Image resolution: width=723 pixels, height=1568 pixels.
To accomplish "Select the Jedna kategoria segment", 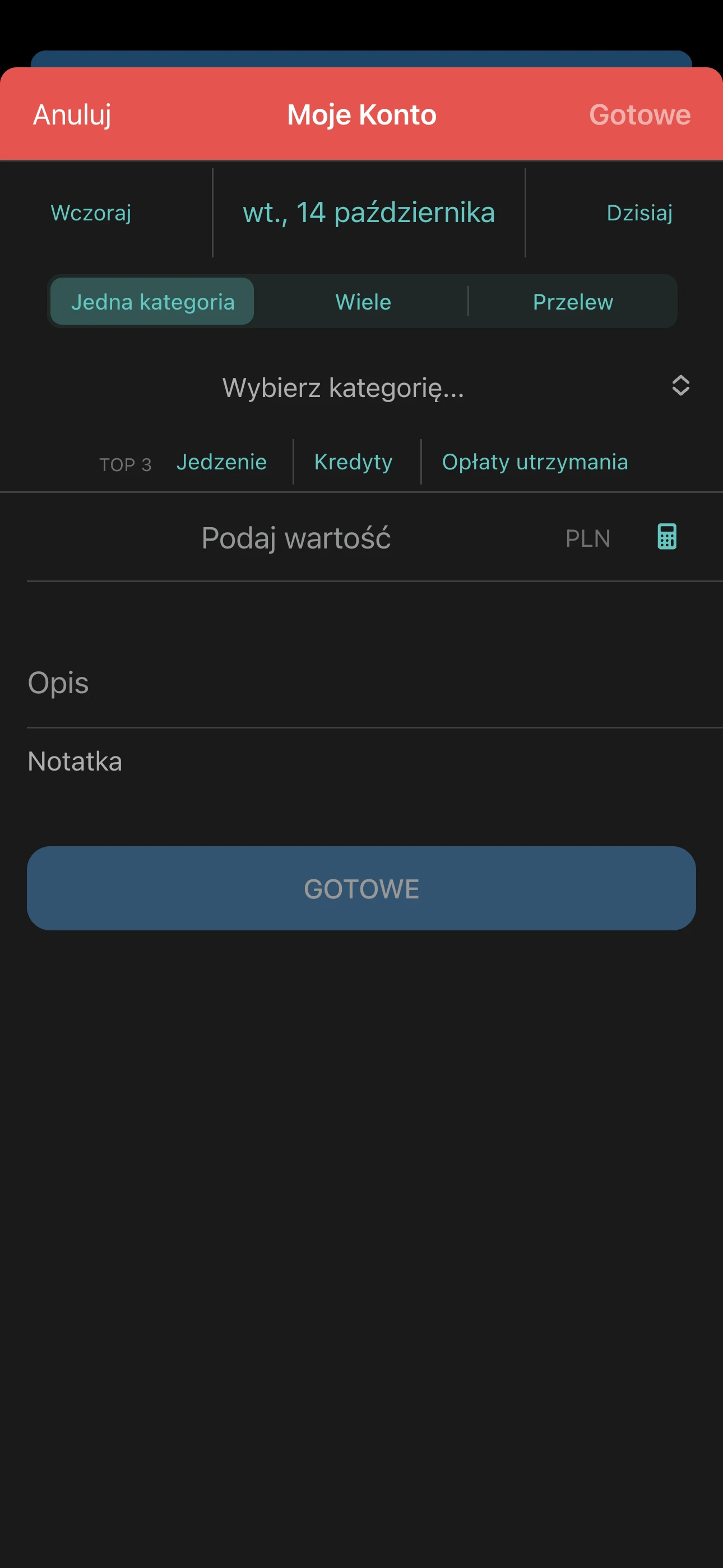I will [x=152, y=302].
